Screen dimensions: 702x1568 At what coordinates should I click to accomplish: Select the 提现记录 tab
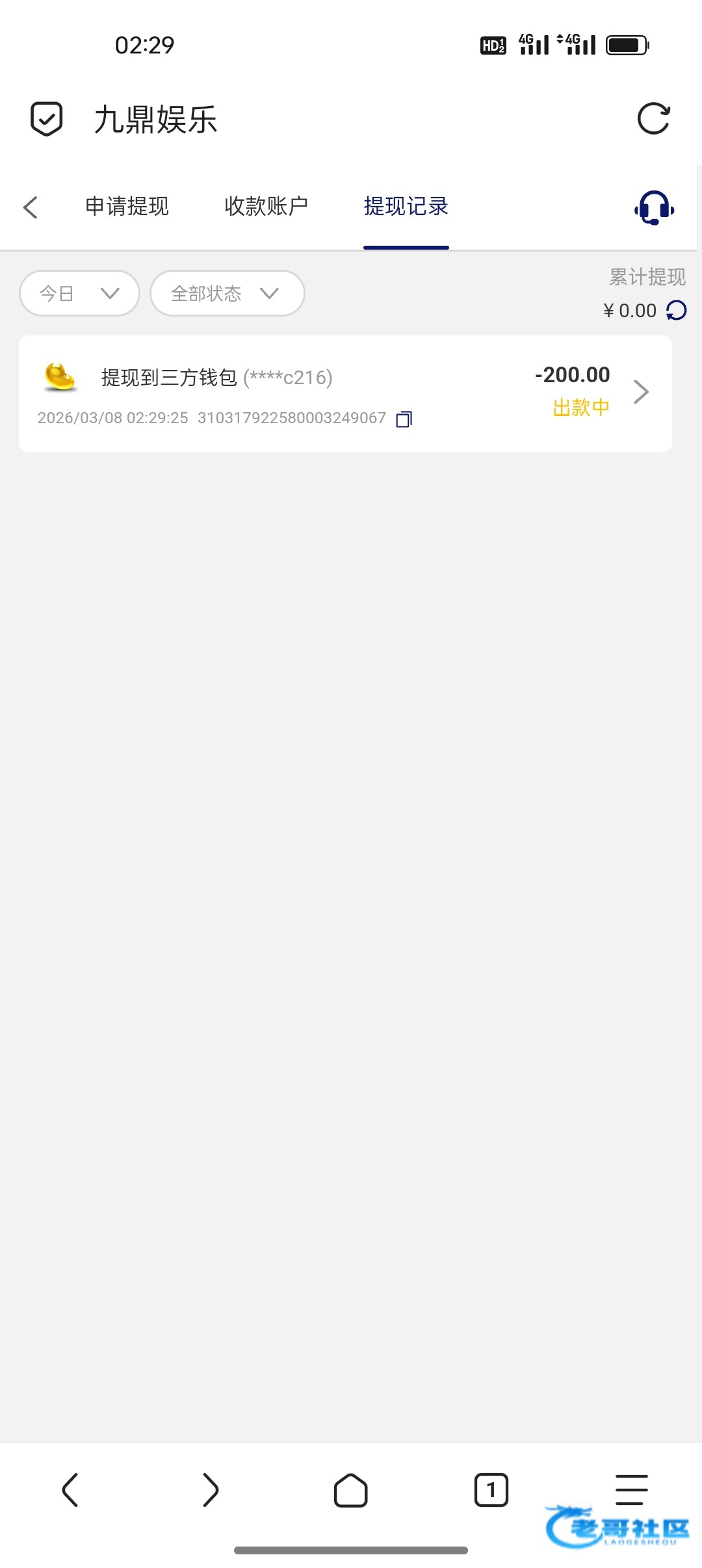[x=406, y=207]
